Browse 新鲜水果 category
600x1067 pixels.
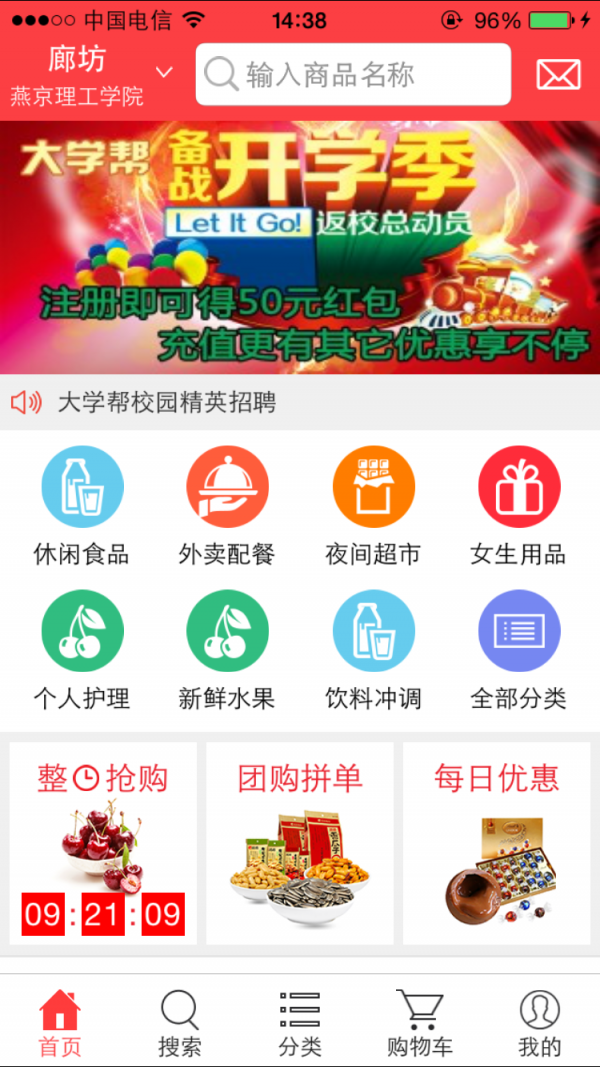point(227,650)
